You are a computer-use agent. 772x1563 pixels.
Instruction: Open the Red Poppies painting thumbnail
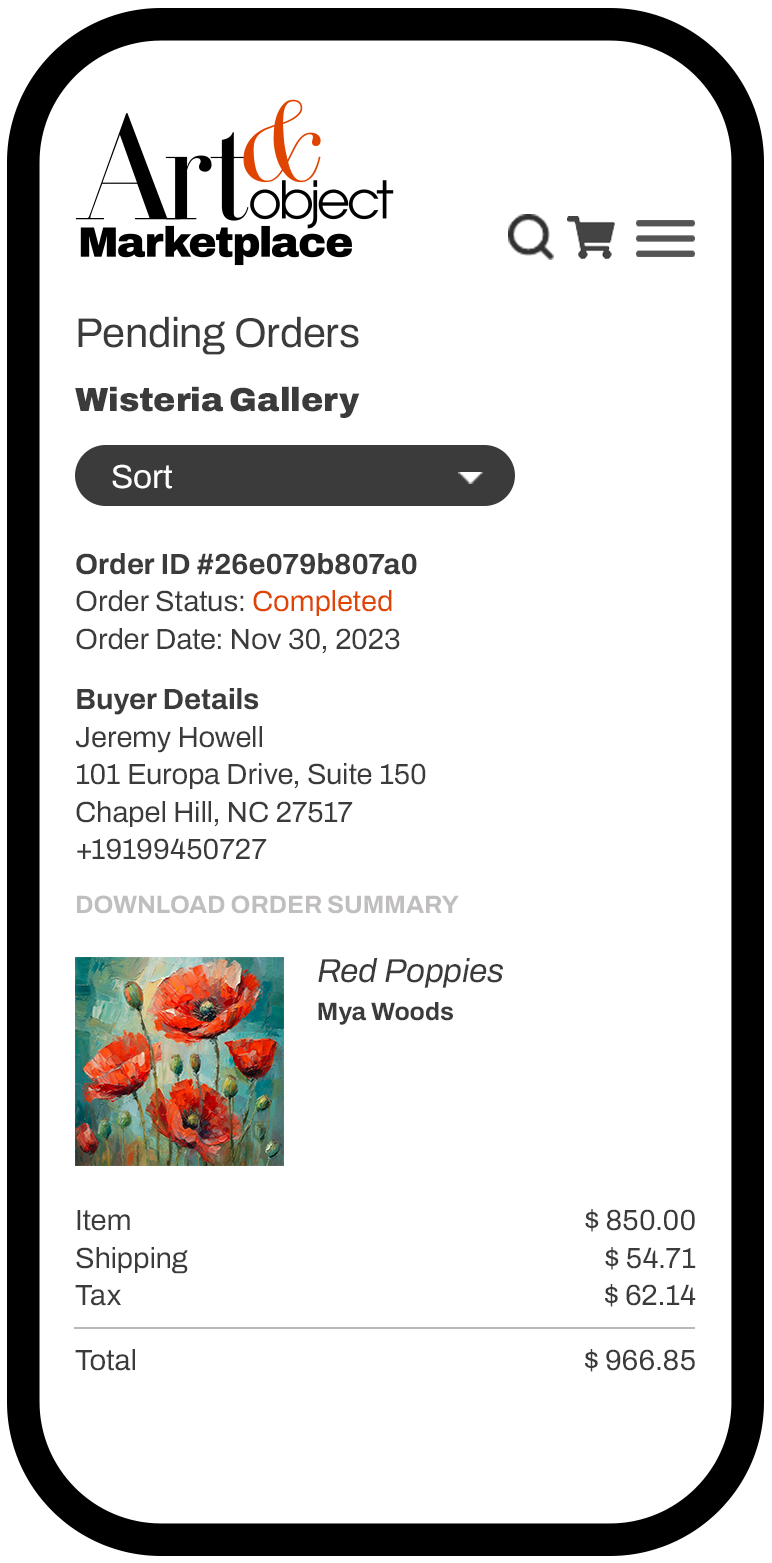180,1061
